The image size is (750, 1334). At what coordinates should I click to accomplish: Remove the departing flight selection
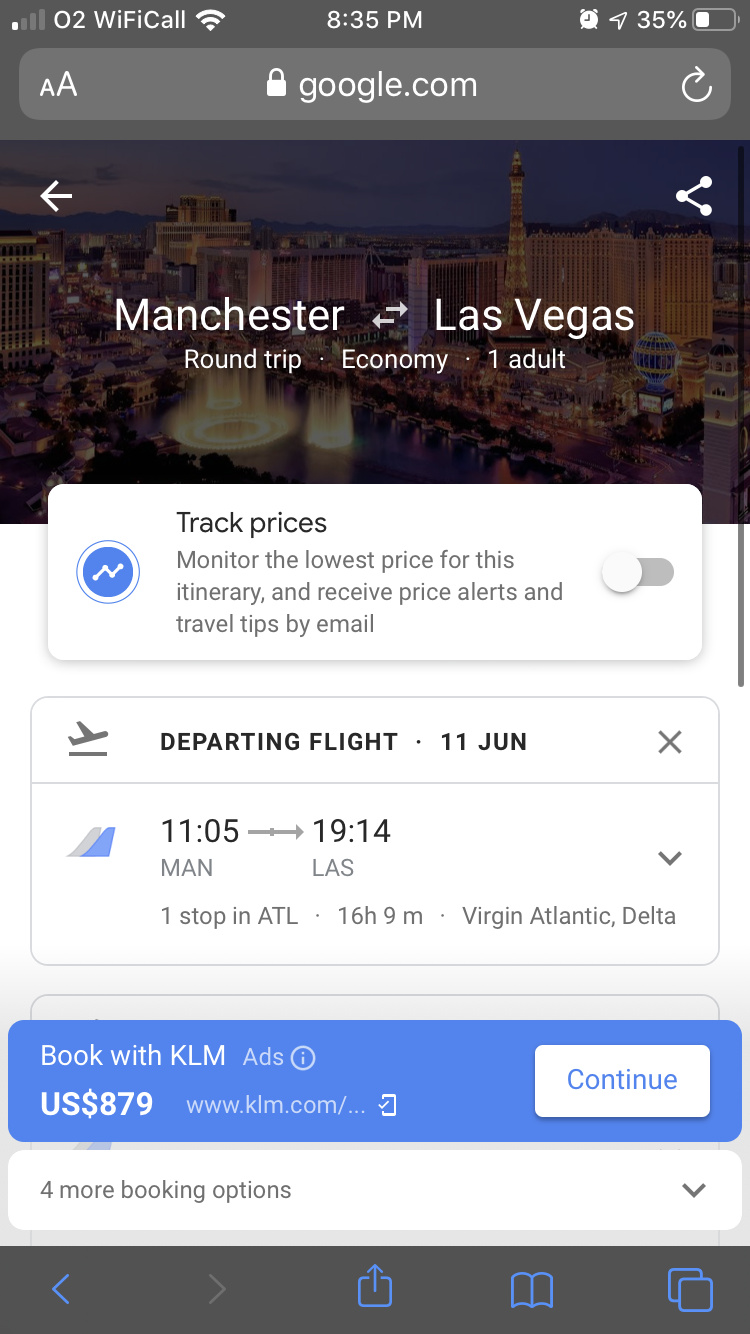(x=669, y=742)
